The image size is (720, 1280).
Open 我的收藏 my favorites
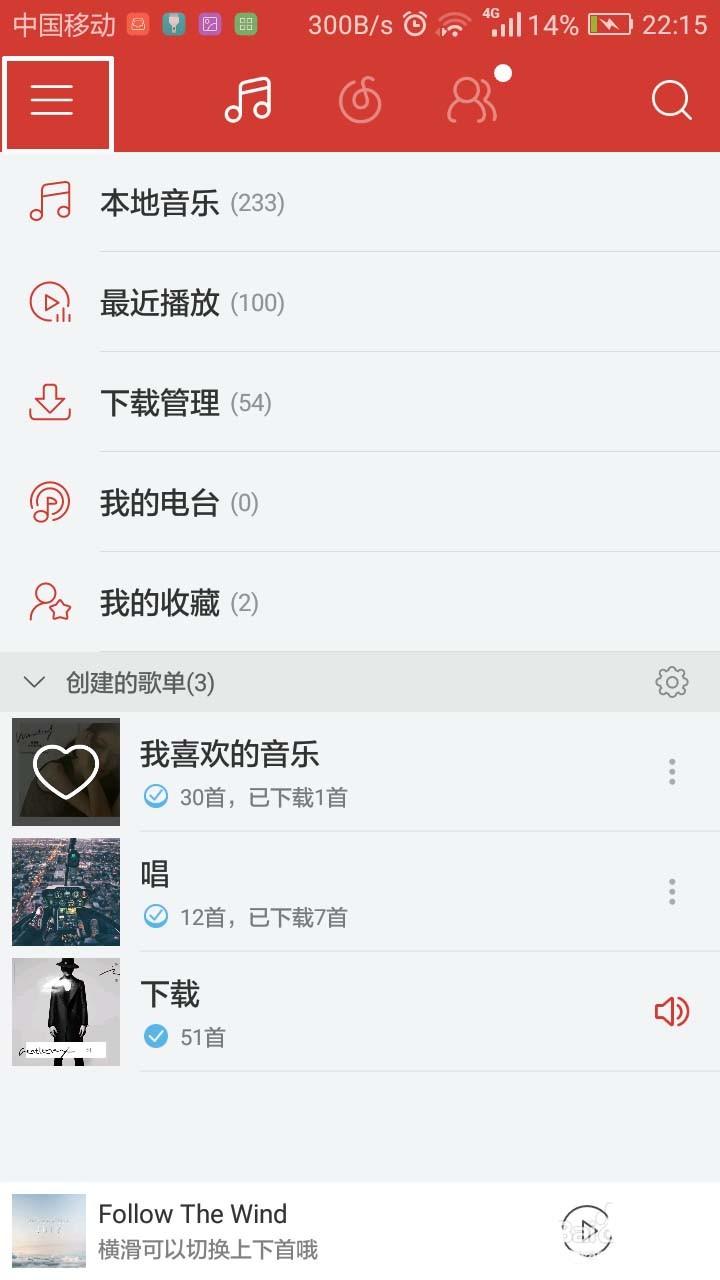coord(160,603)
